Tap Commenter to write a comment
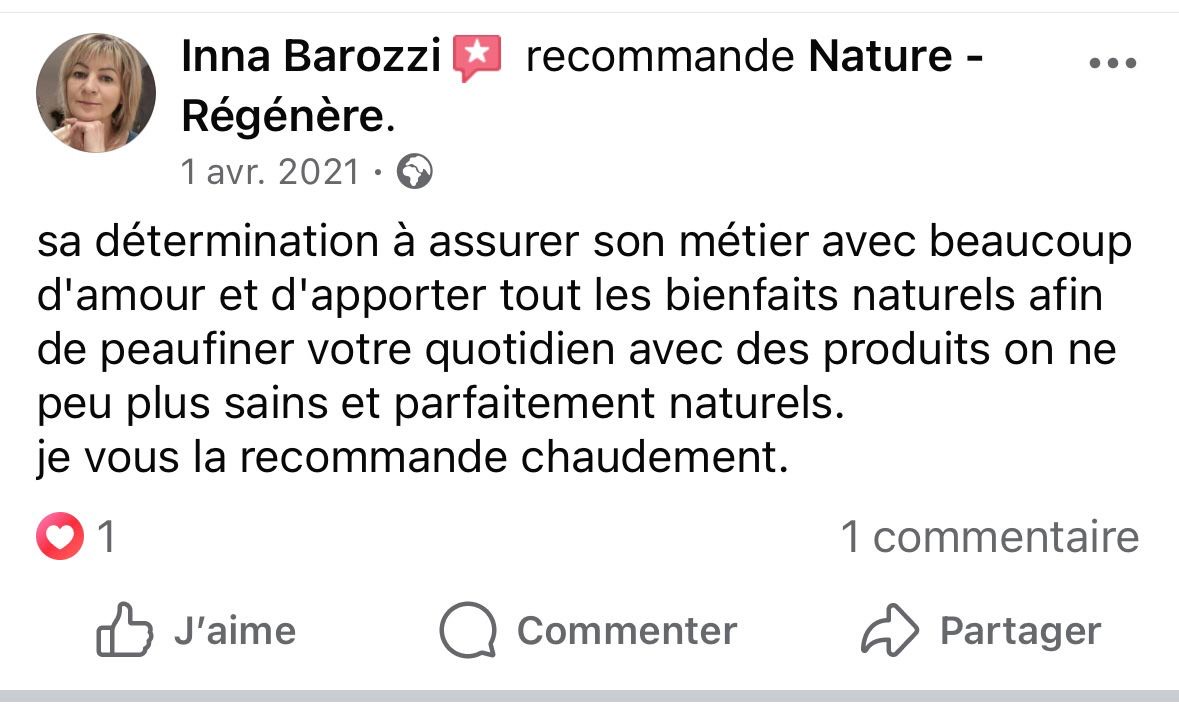Image resolution: width=1179 pixels, height=710 pixels. pos(589,630)
